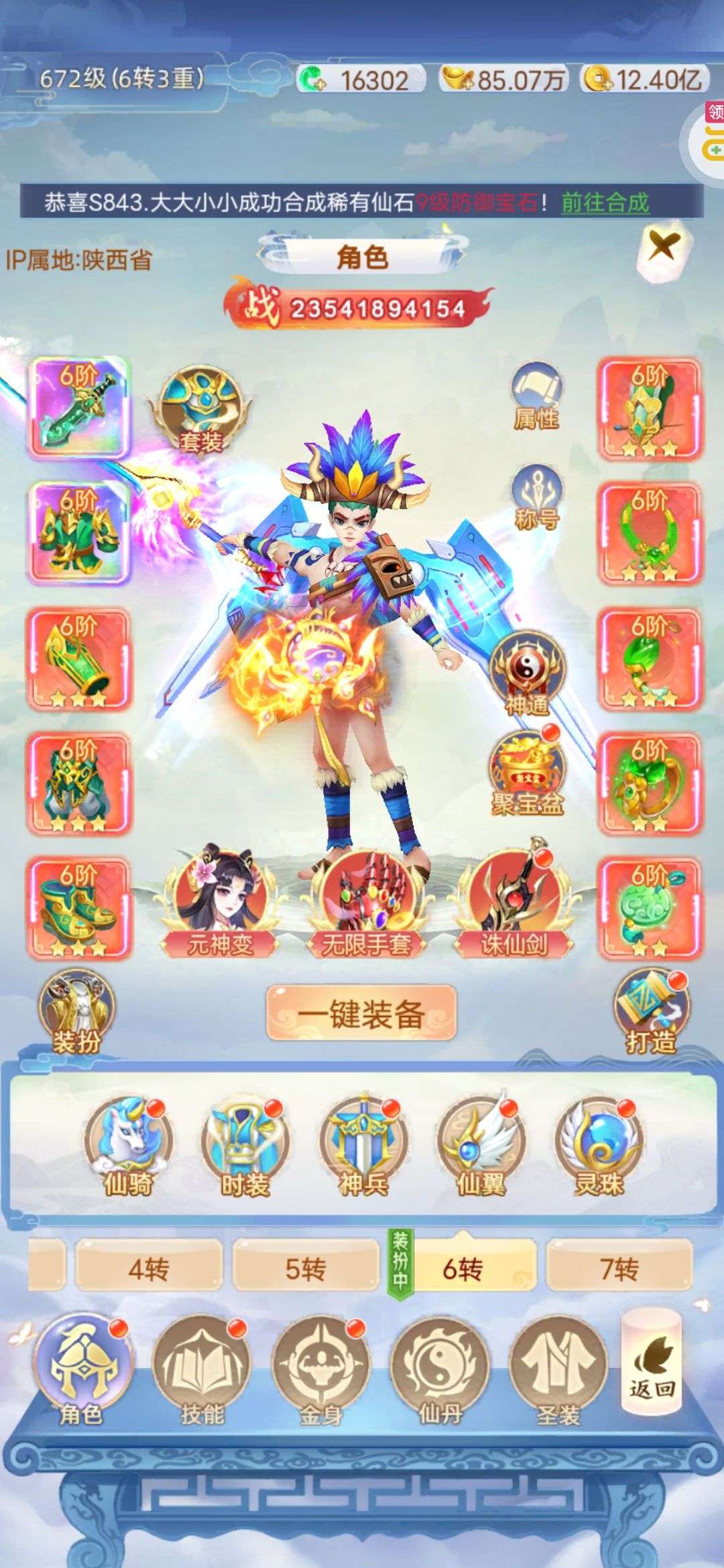Follow the 前往合成 link

click(x=605, y=202)
